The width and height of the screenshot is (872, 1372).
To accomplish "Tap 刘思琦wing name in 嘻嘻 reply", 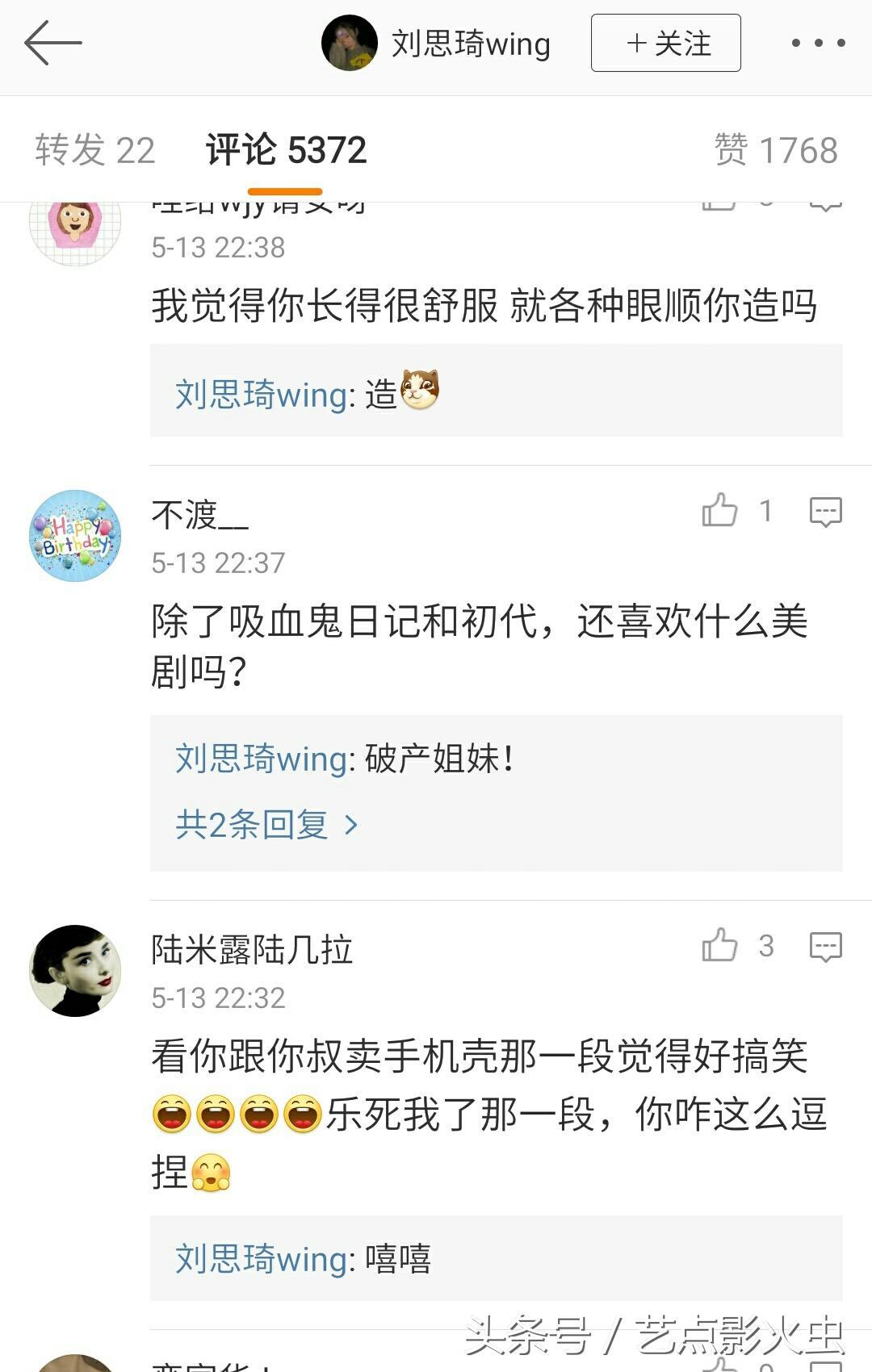I will 263,1259.
